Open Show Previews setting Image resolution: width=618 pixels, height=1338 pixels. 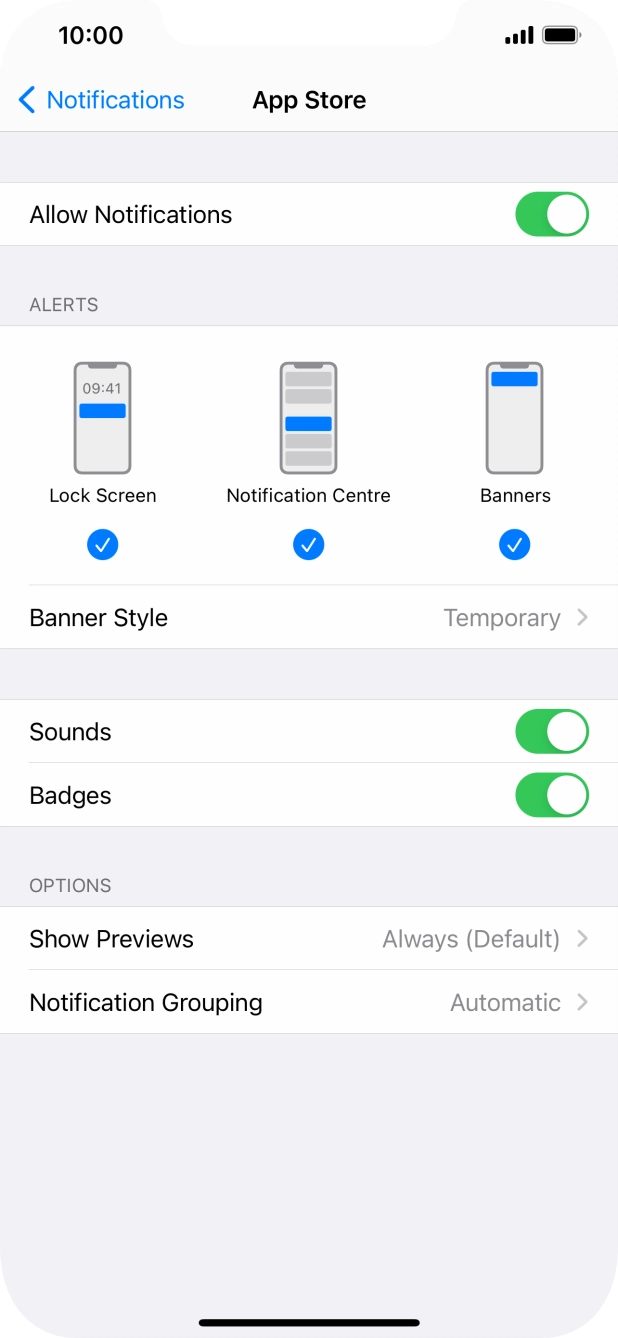point(308,939)
